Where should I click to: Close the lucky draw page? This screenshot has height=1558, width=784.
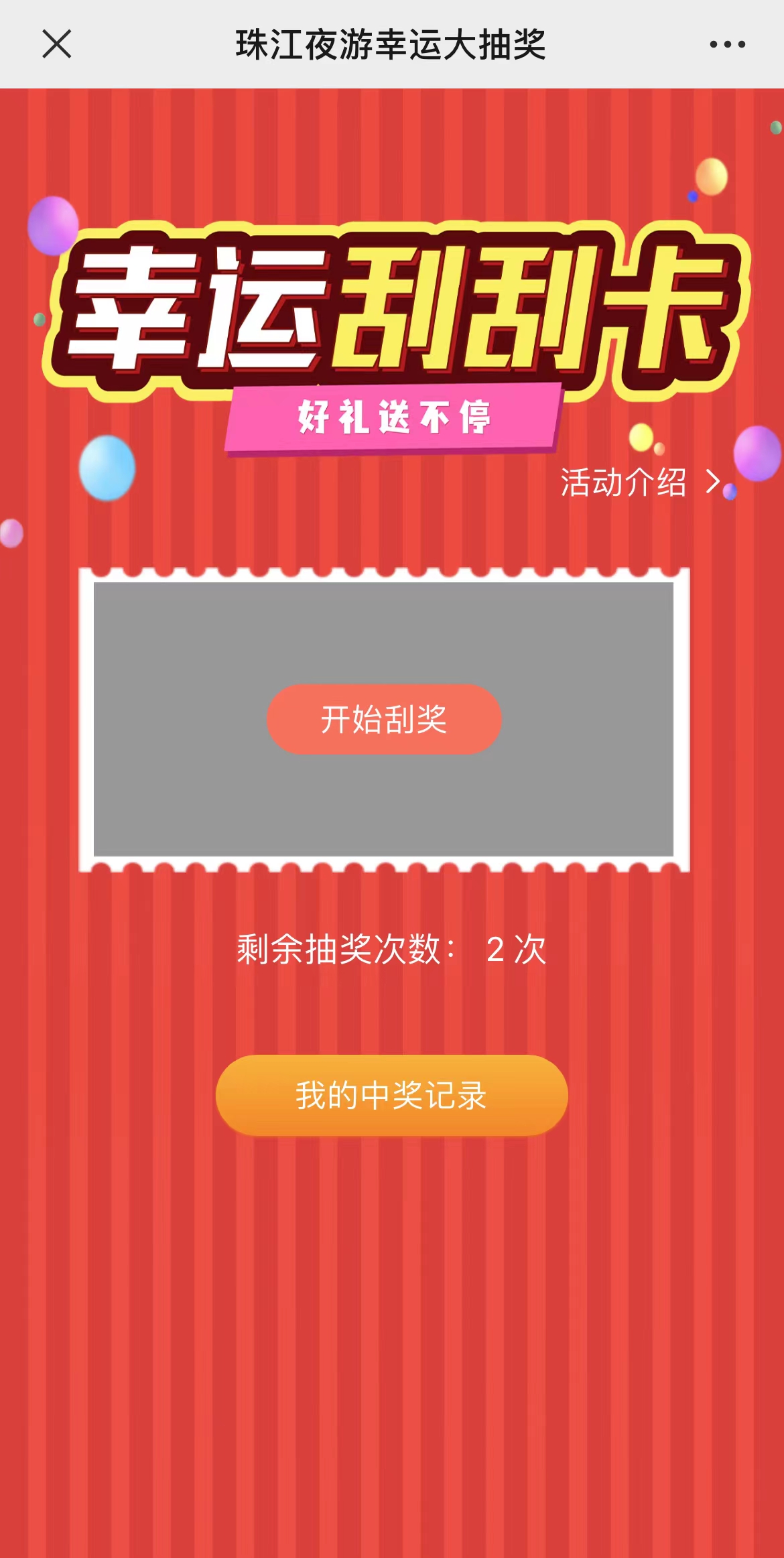56,44
